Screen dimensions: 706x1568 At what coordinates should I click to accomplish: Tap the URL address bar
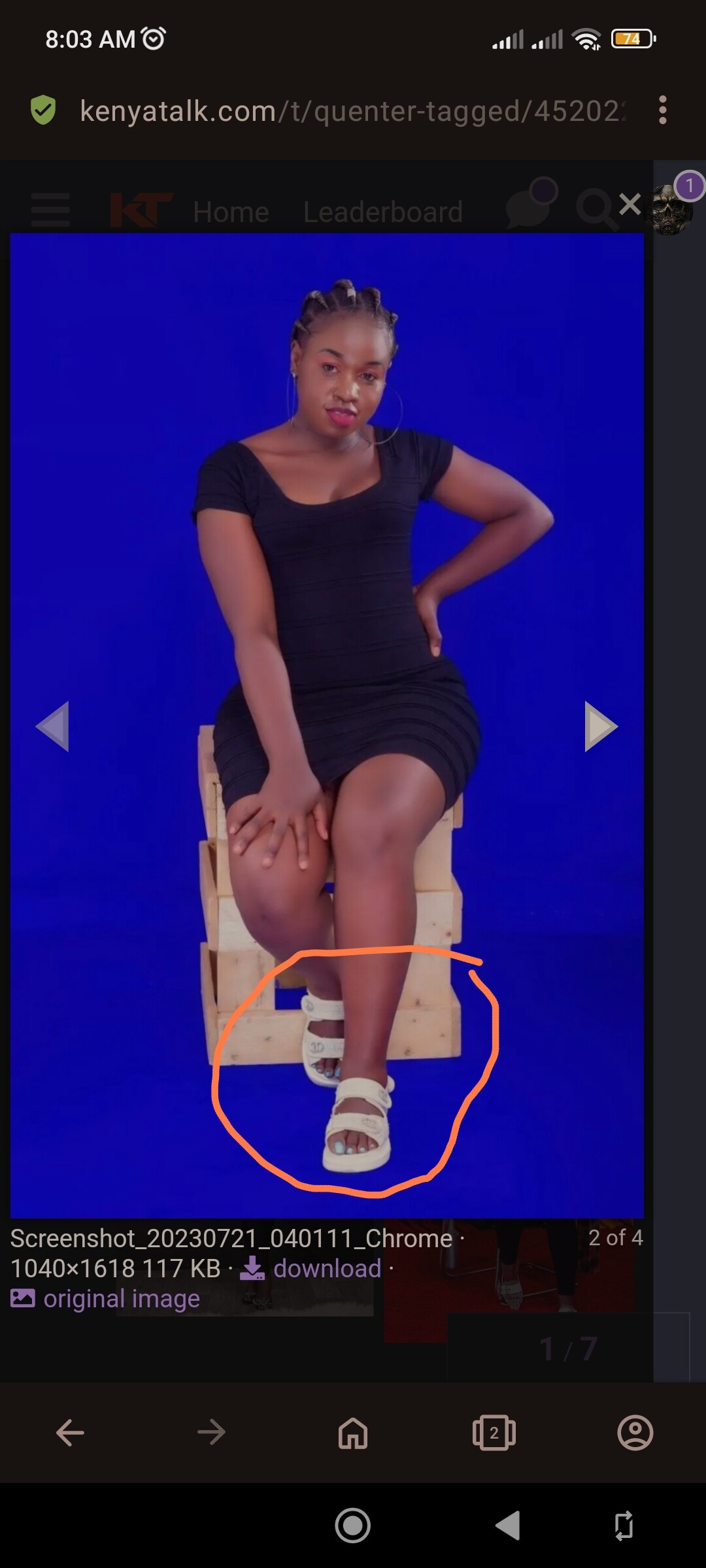click(x=352, y=110)
